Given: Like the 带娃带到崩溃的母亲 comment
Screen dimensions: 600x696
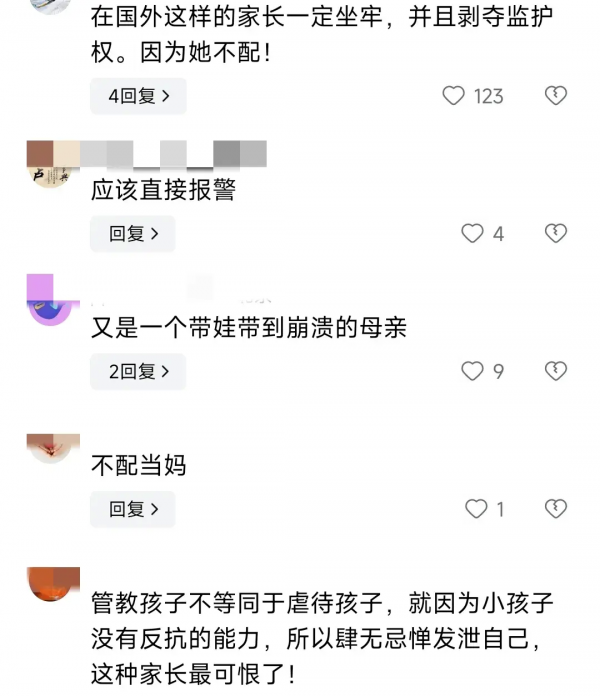Looking at the screenshot, I should pyautogui.click(x=472, y=371).
